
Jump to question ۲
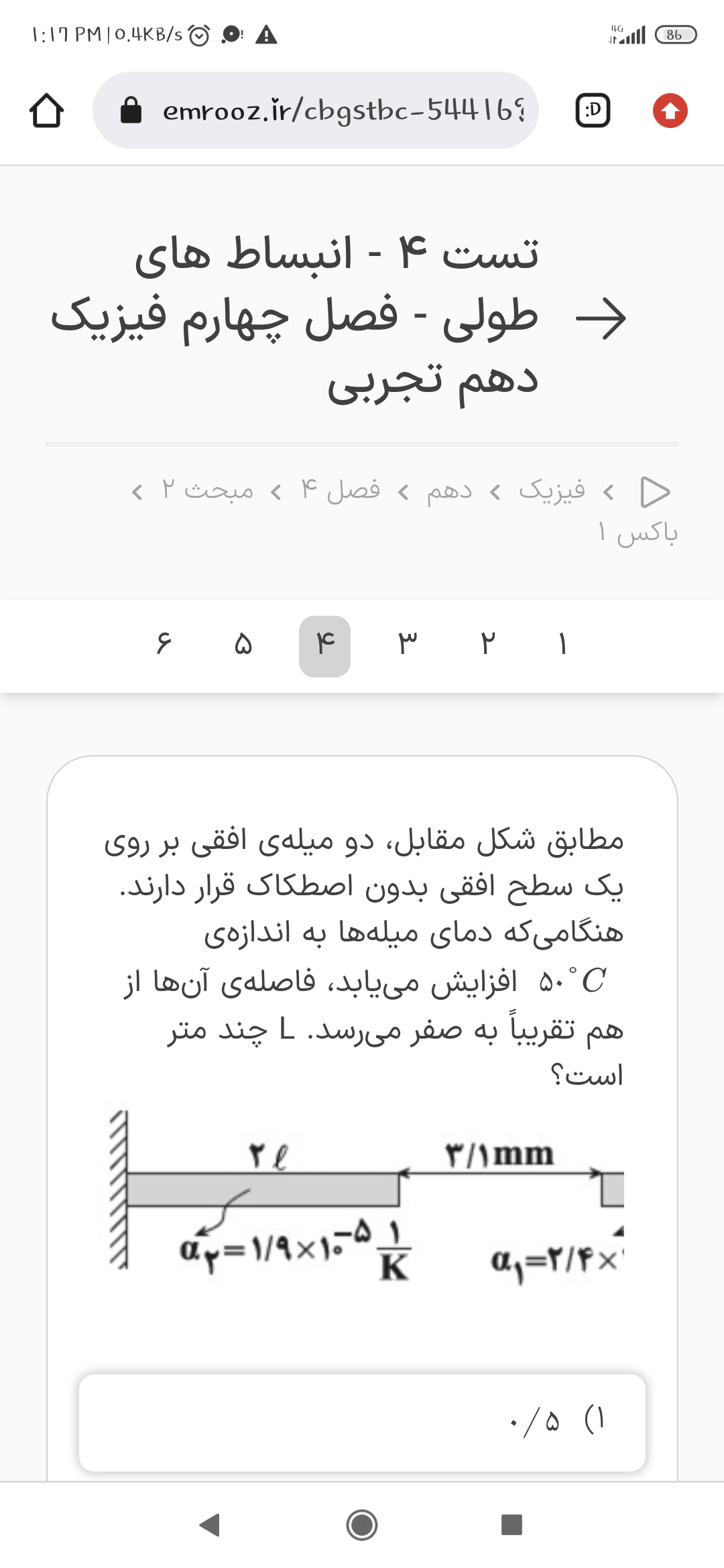pos(487,645)
